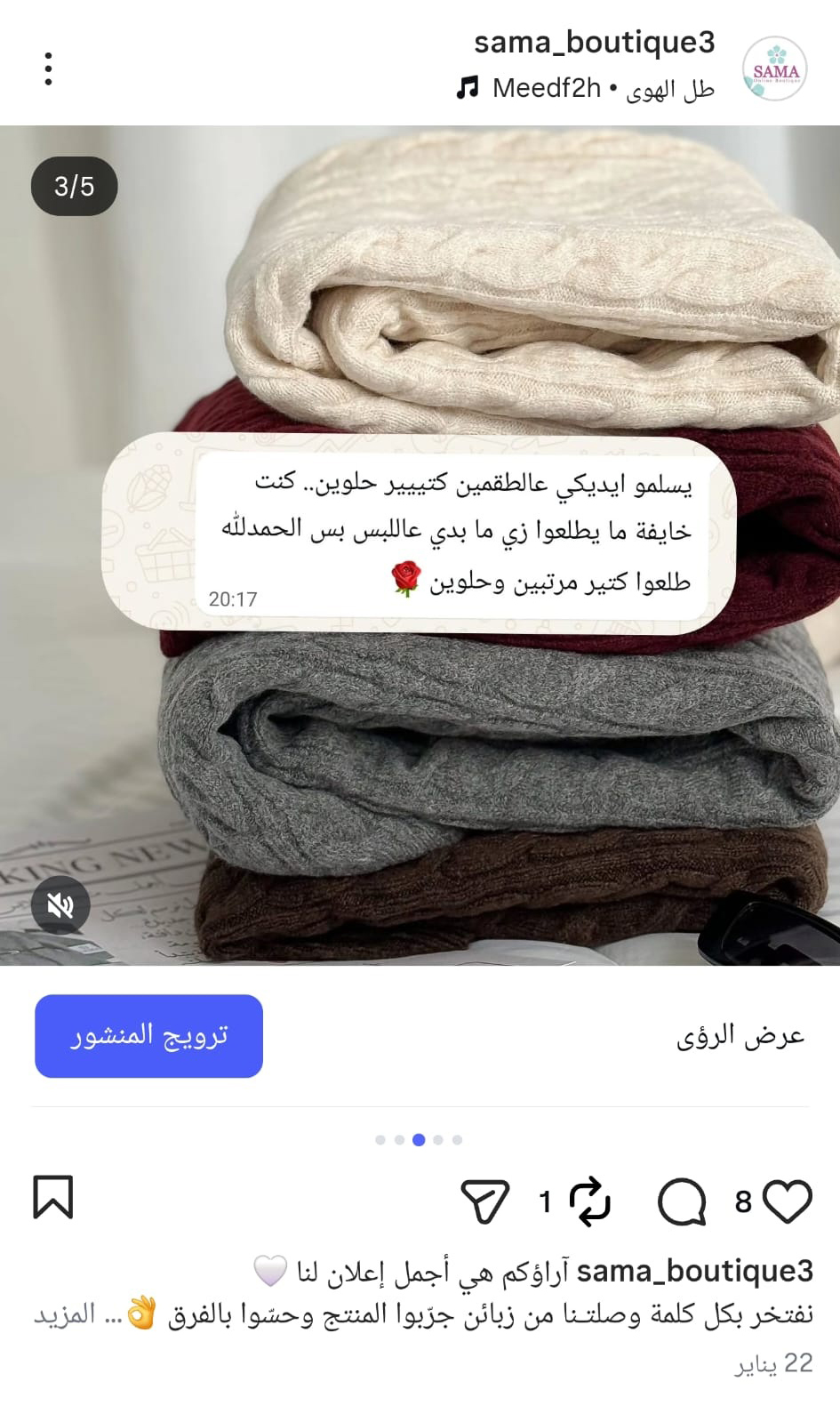
Task: Like the post with heart icon
Action: [x=788, y=1201]
